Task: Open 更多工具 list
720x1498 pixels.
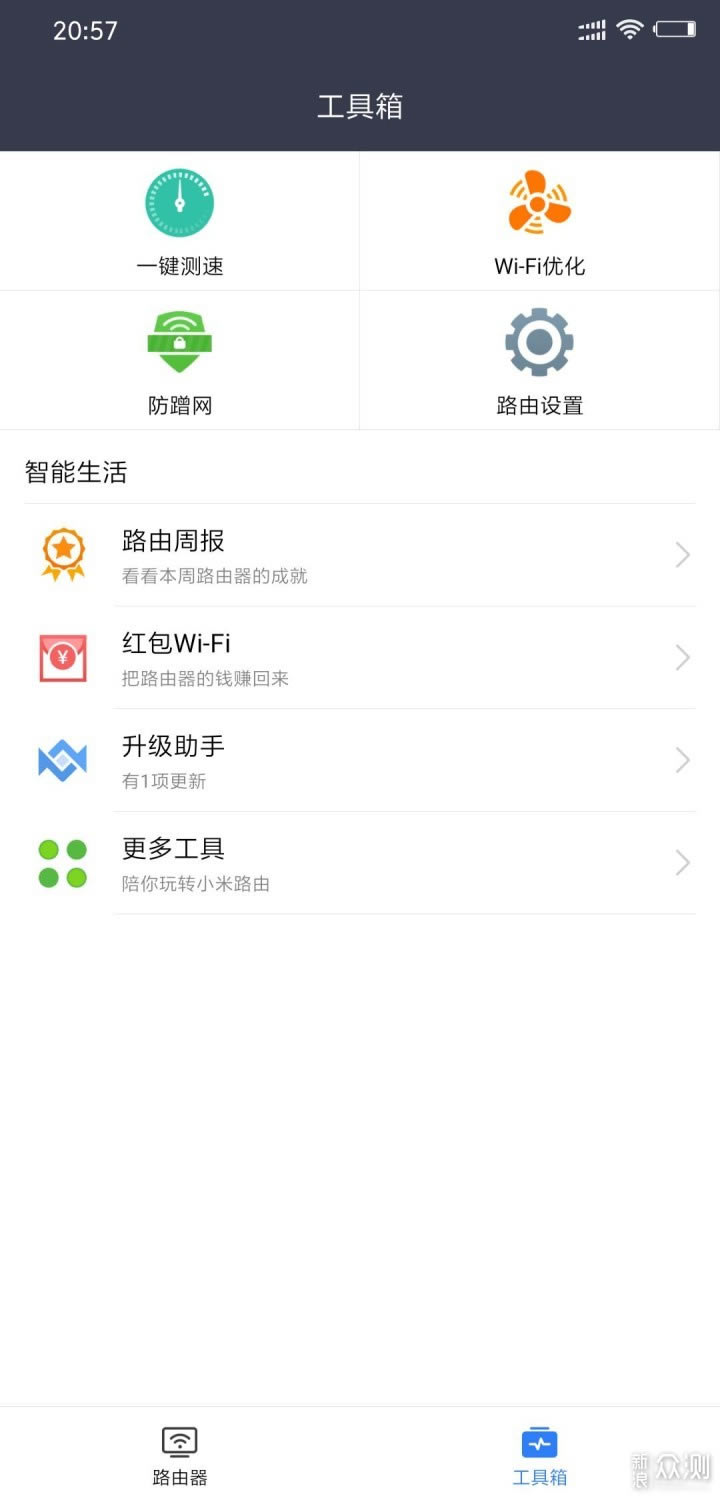Action: [360, 863]
